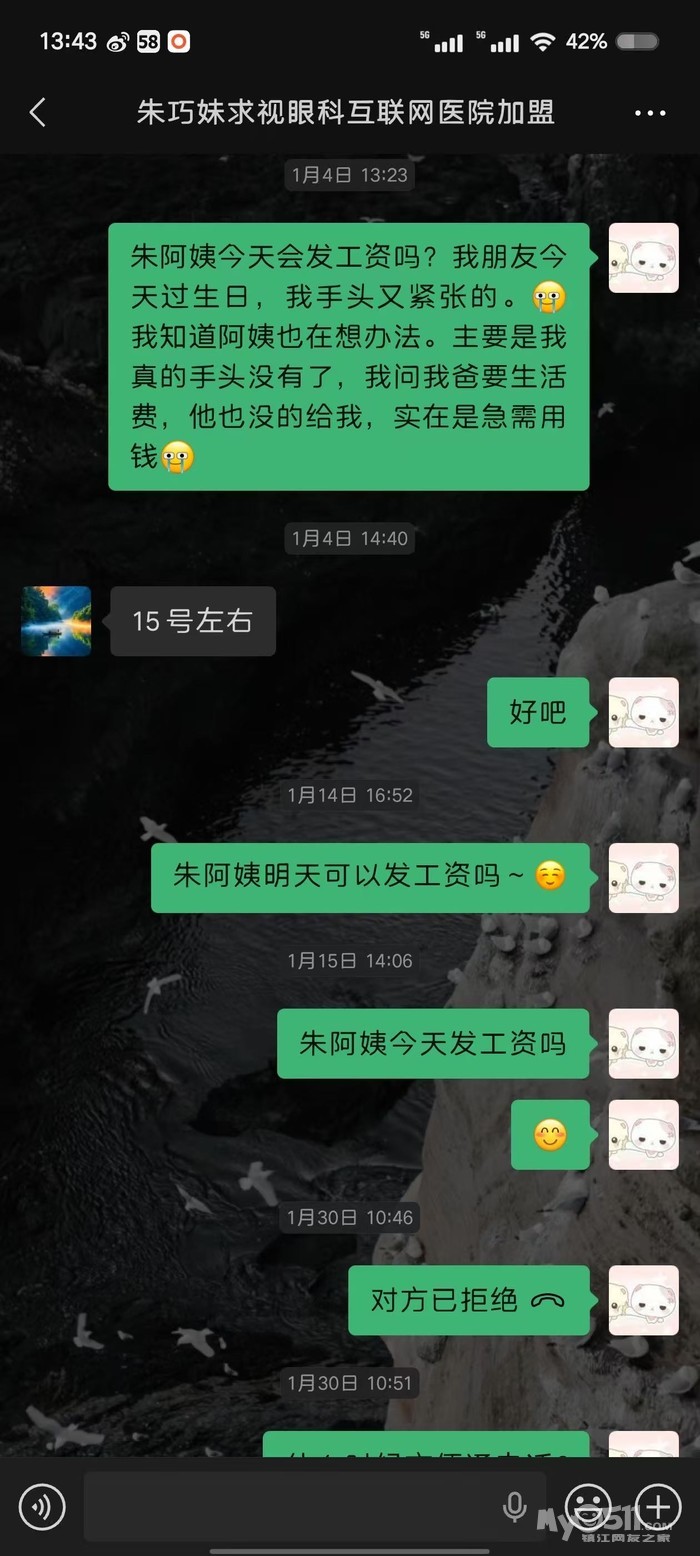Open the emoji picker
Viewport: 700px width, 1556px height.
click(588, 1506)
